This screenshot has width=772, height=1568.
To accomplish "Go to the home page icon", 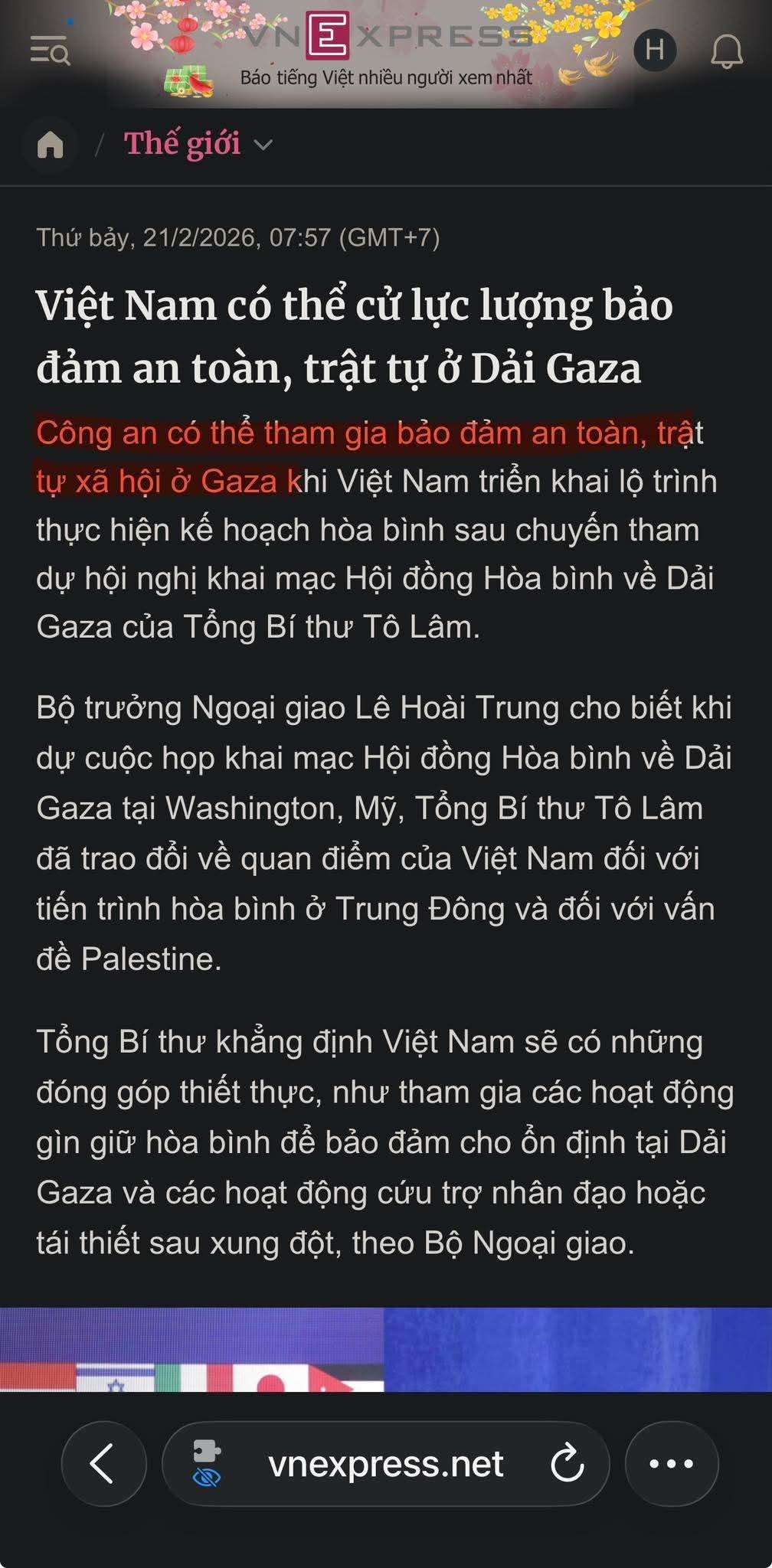I will 51,144.
